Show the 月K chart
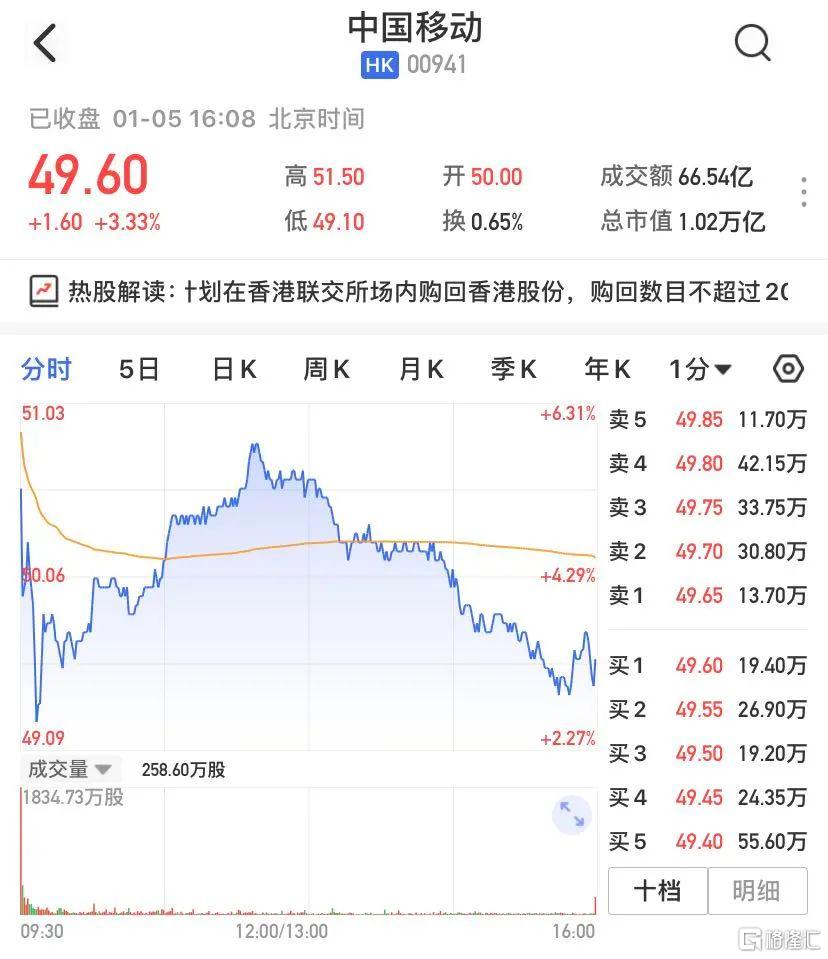The image size is (828, 959). (420, 369)
